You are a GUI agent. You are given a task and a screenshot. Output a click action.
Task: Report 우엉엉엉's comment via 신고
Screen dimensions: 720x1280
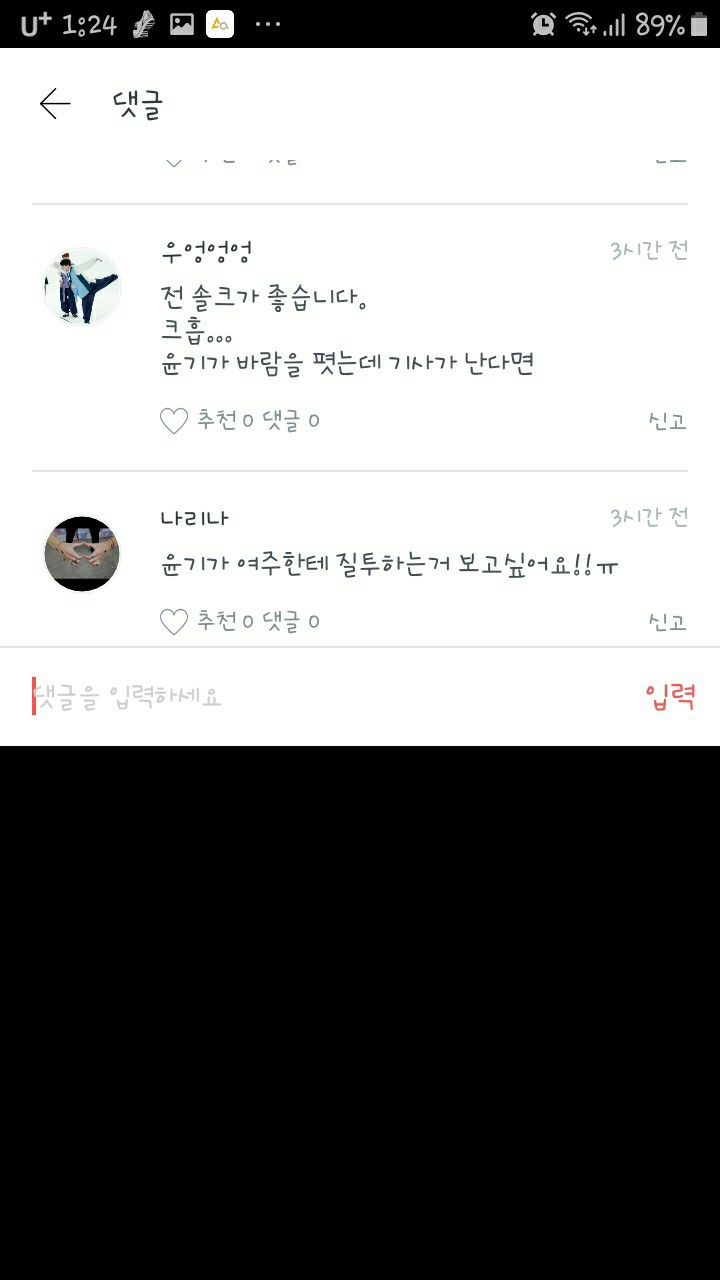(667, 421)
